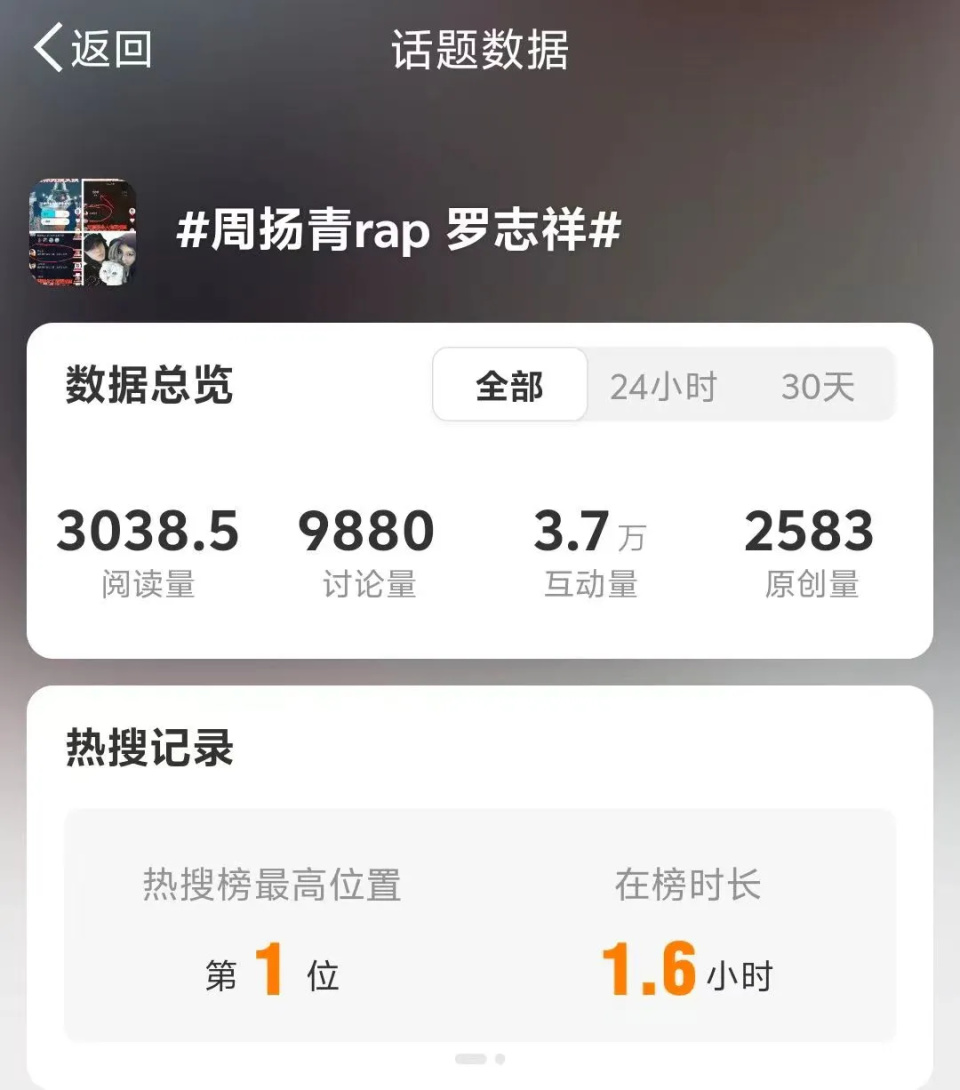Switch time filter to 全部
The image size is (960, 1090).
point(509,384)
